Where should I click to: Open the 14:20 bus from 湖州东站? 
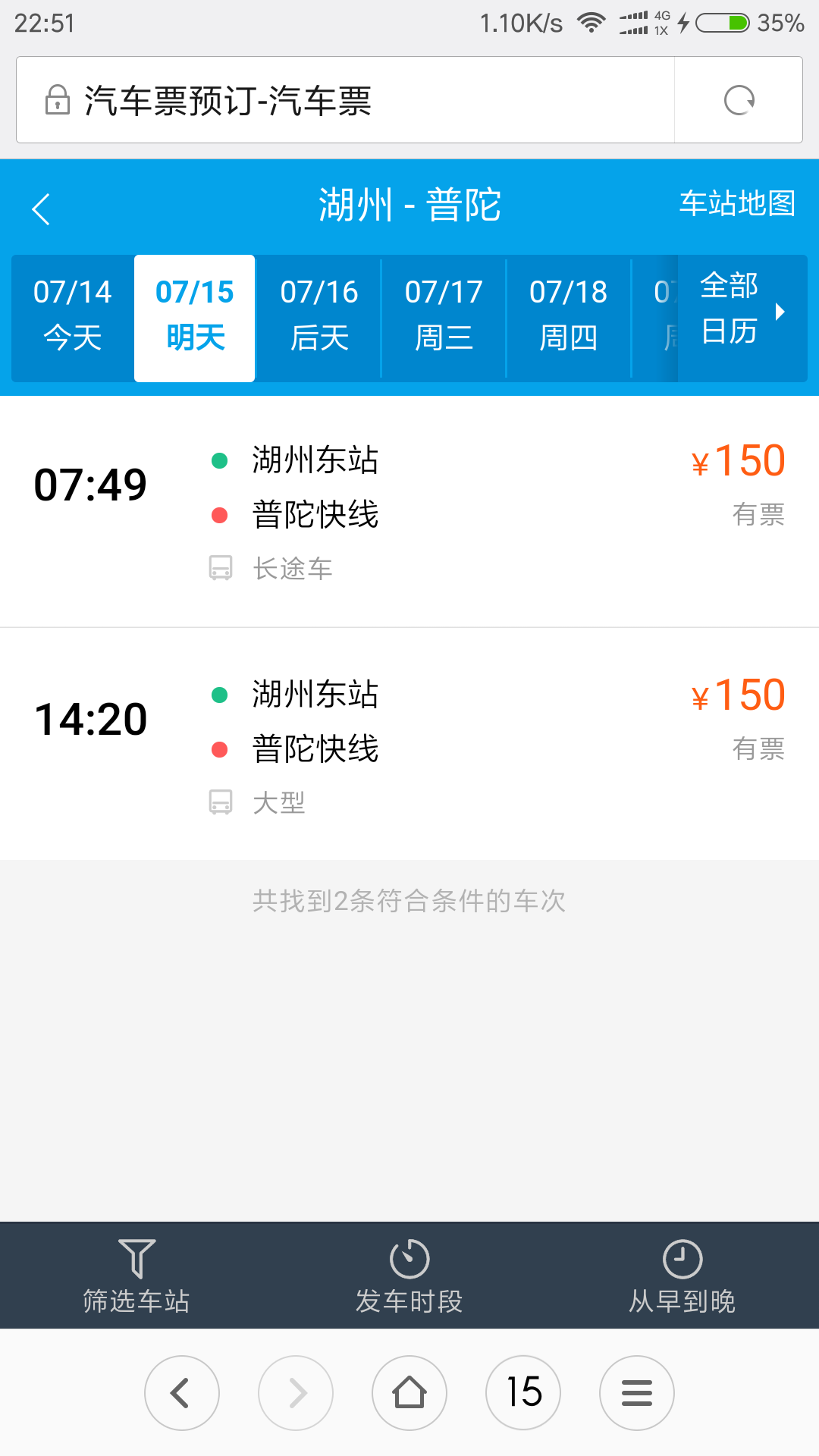409,744
